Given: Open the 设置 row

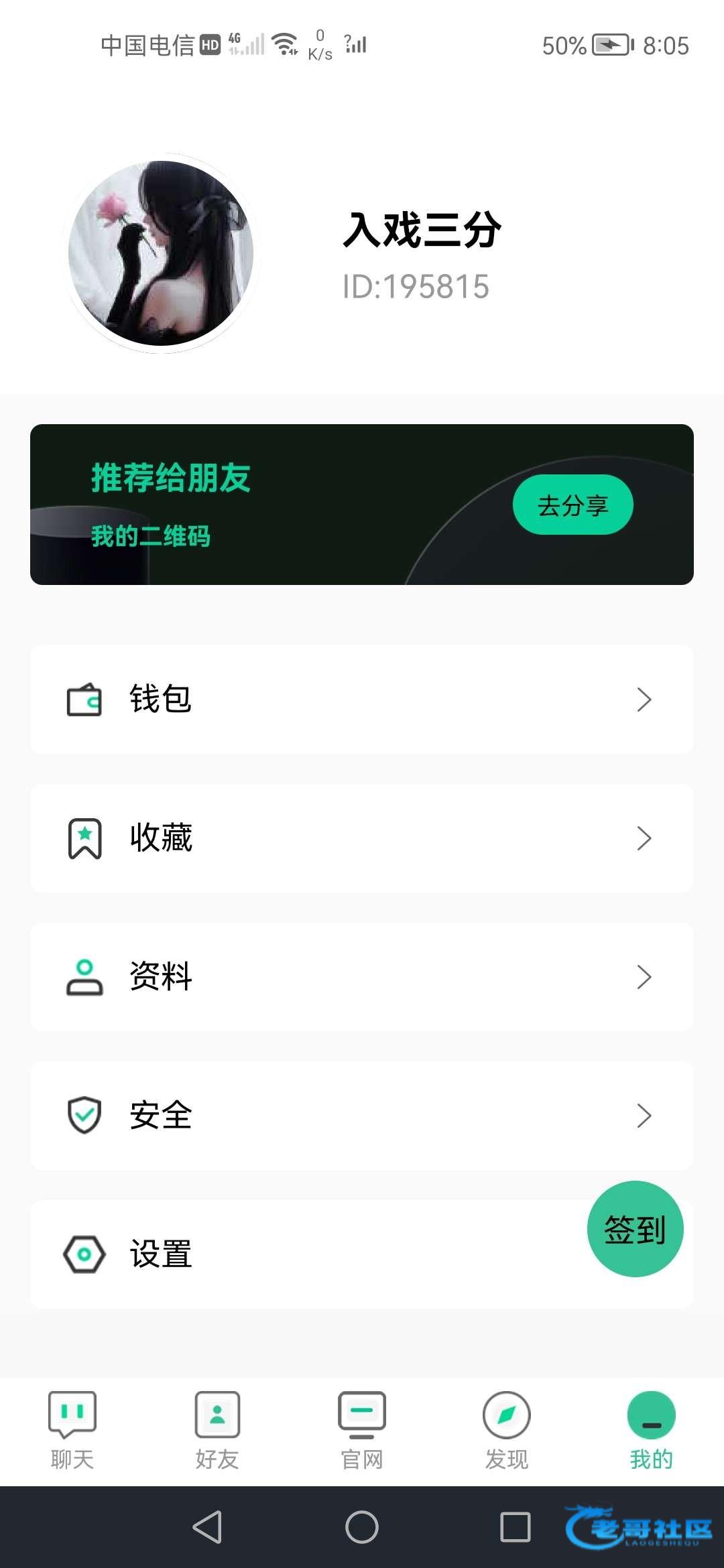Looking at the screenshot, I should [362, 1254].
